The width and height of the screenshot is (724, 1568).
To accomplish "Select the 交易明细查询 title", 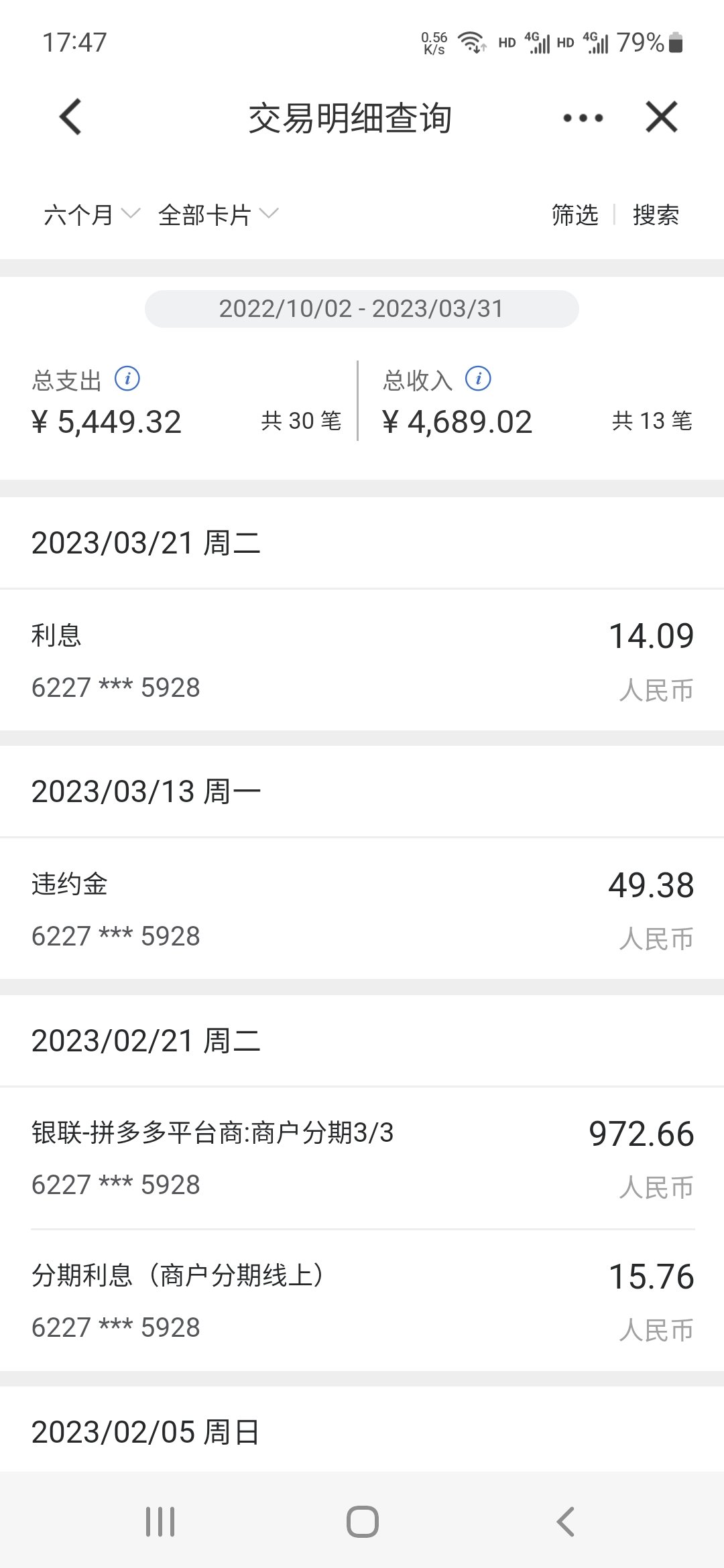I will coord(350,117).
